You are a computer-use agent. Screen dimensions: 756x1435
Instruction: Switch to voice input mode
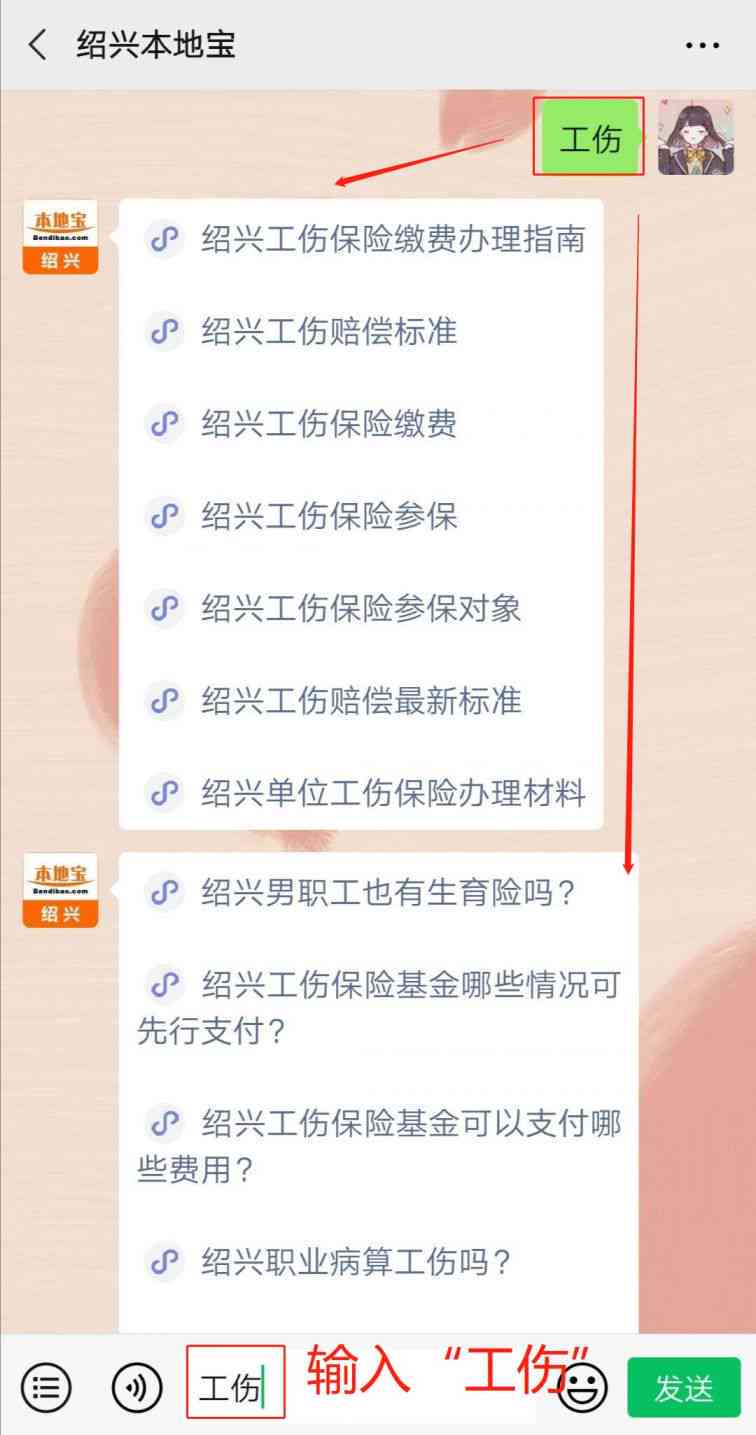coord(137,1388)
